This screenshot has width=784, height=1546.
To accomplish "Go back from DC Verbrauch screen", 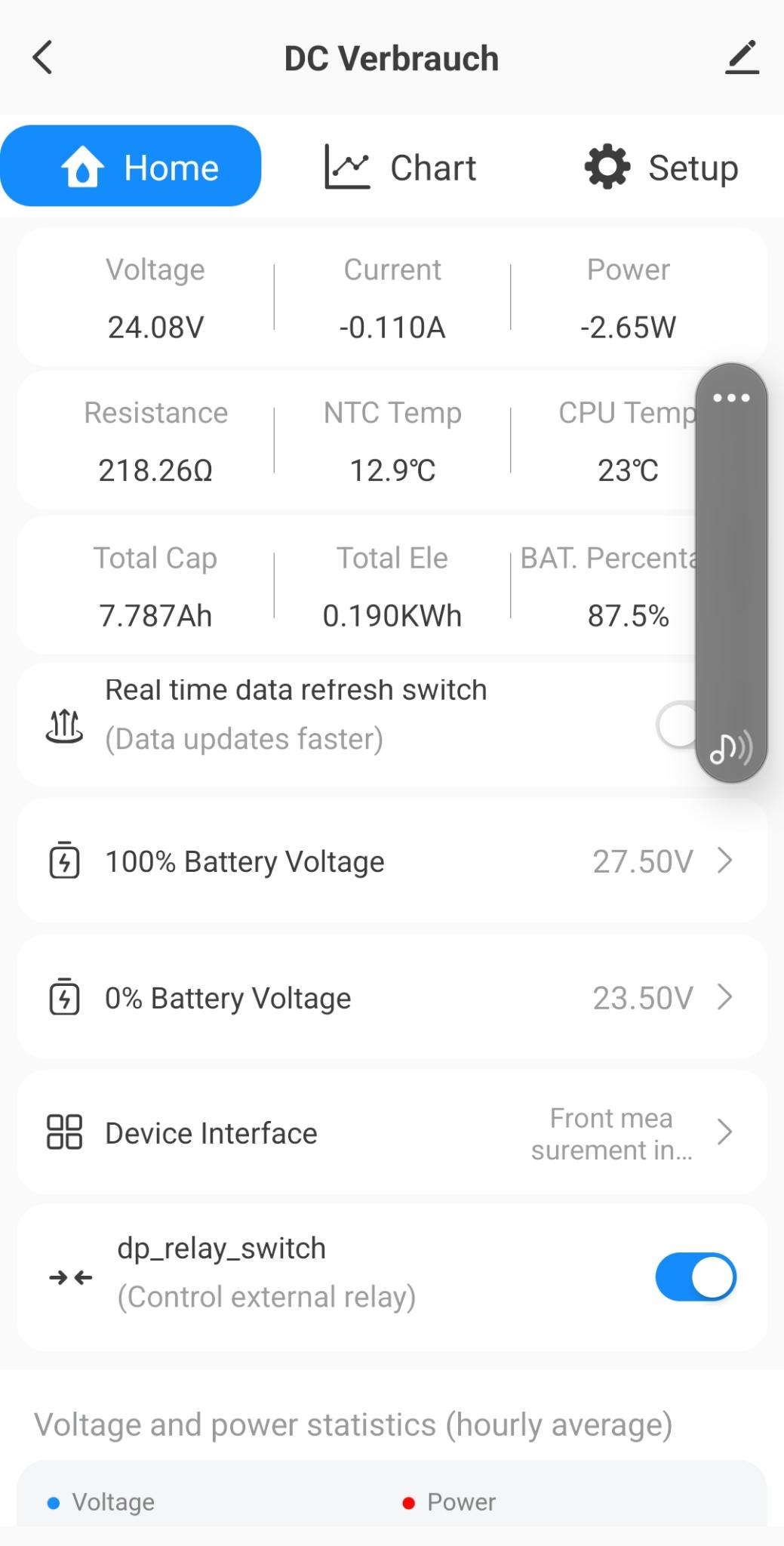I will click(43, 57).
